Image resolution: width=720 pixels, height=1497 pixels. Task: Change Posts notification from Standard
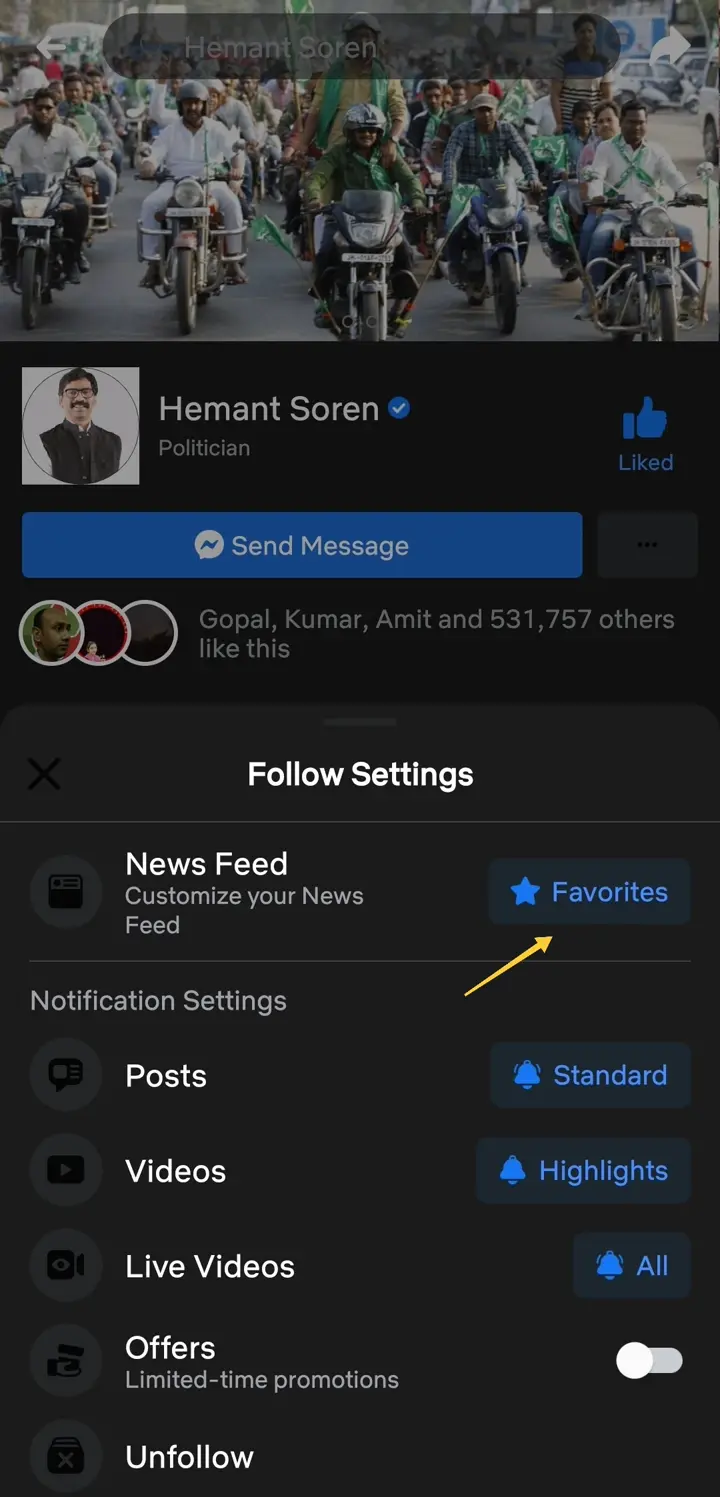pos(590,1075)
